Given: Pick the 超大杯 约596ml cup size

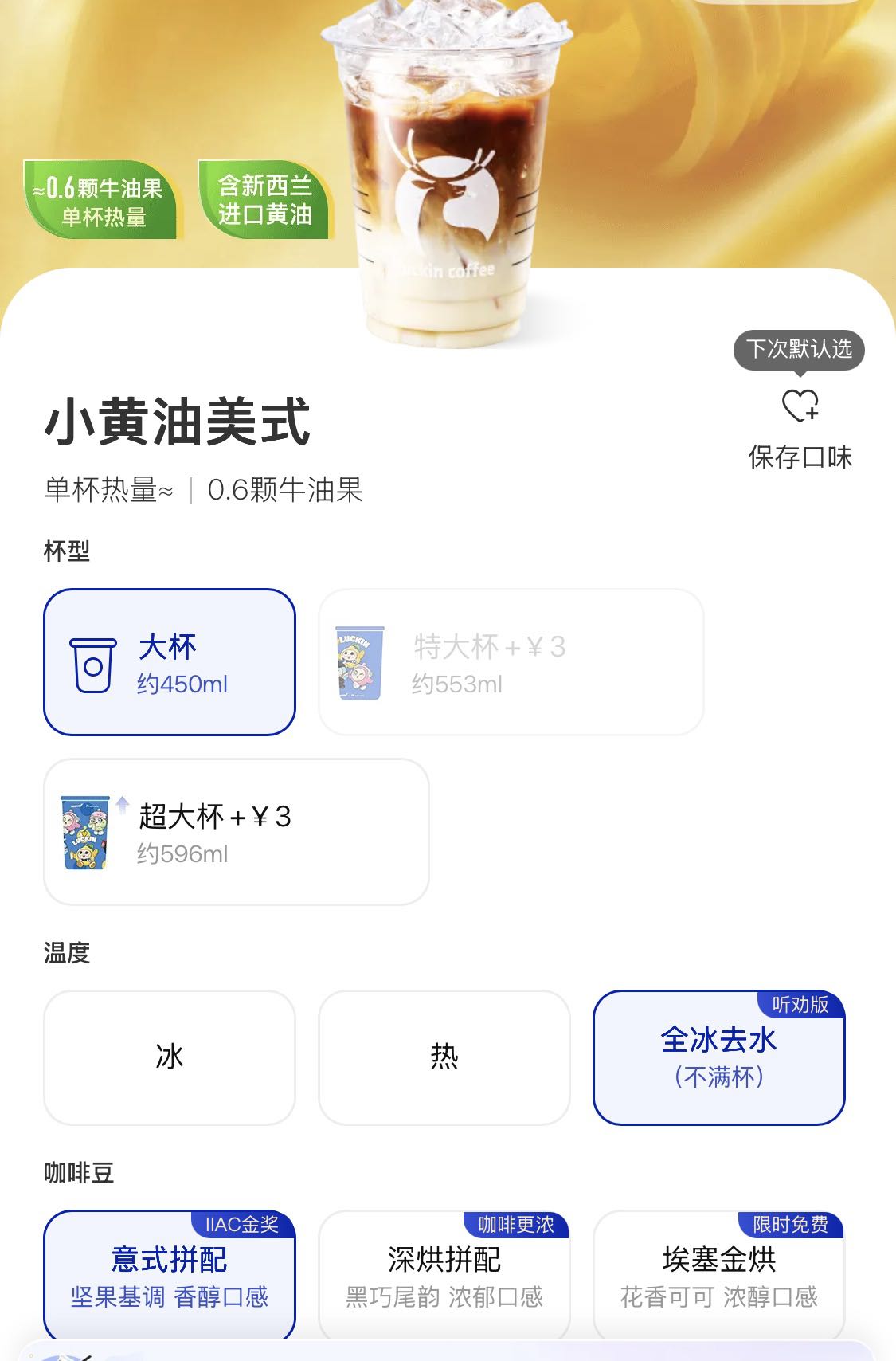Looking at the screenshot, I should (x=236, y=832).
